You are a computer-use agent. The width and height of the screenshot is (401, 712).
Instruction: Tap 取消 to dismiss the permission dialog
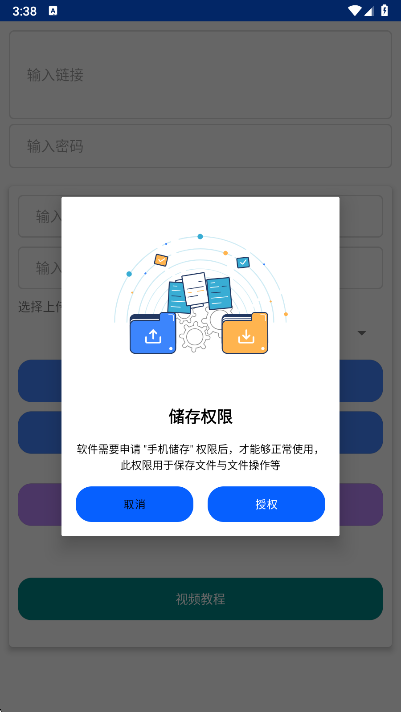(x=134, y=504)
